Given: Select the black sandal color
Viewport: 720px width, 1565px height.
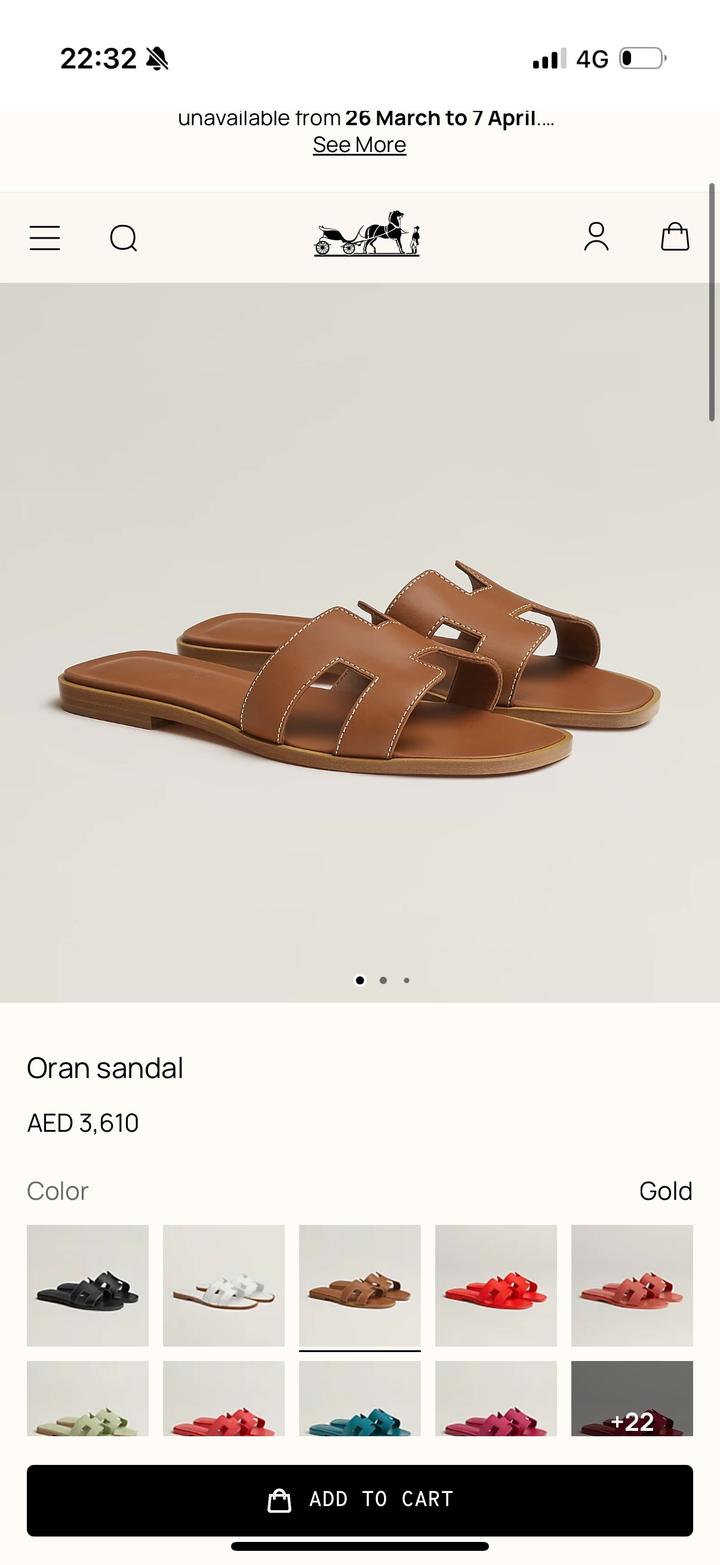Looking at the screenshot, I should coord(88,1285).
